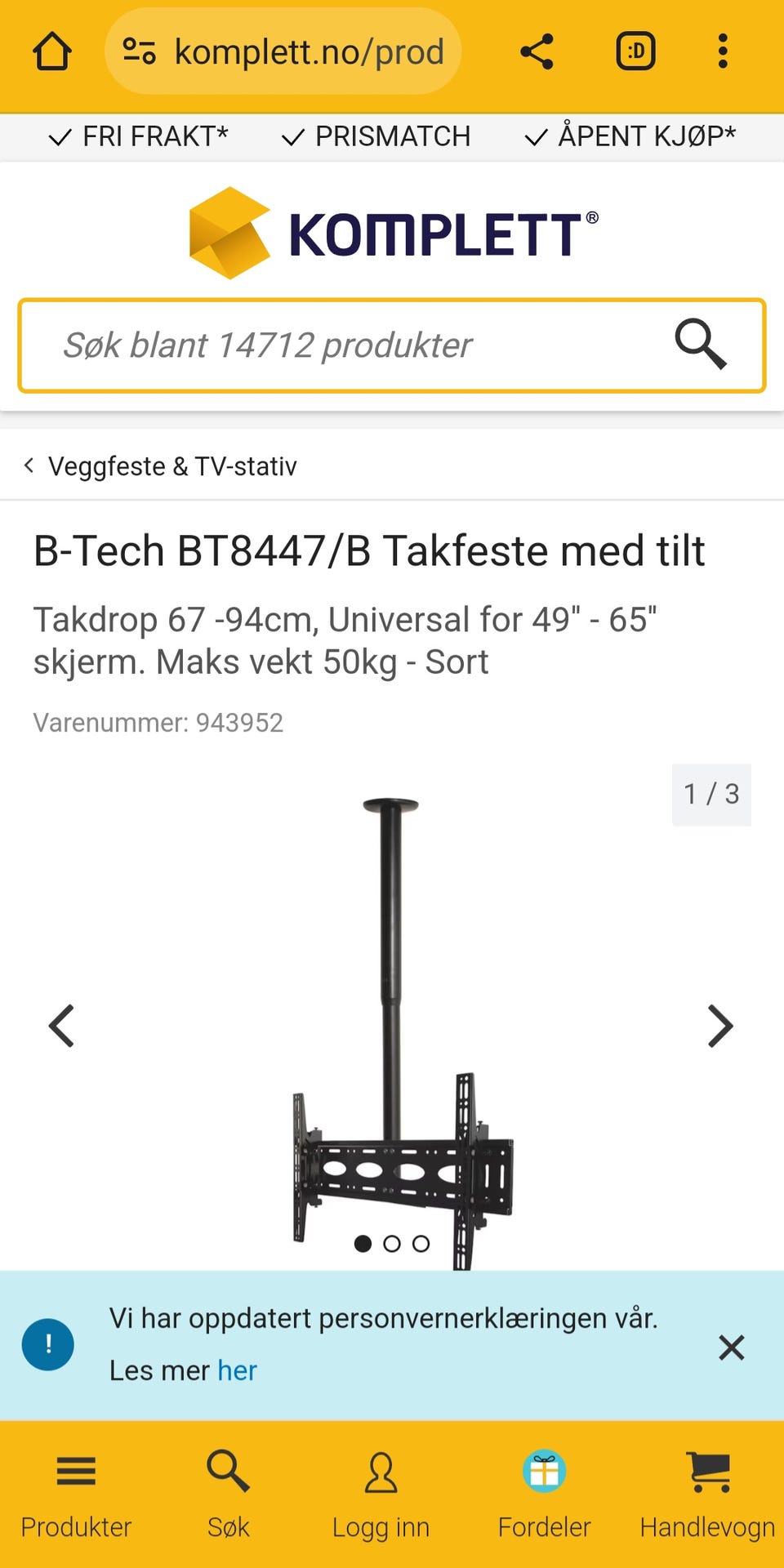Open the Komplett logo homepage
Viewport: 784px width, 1568px height.
(x=393, y=234)
